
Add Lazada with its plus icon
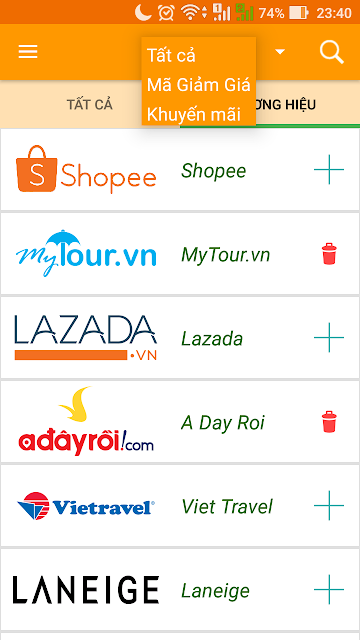(x=329, y=338)
